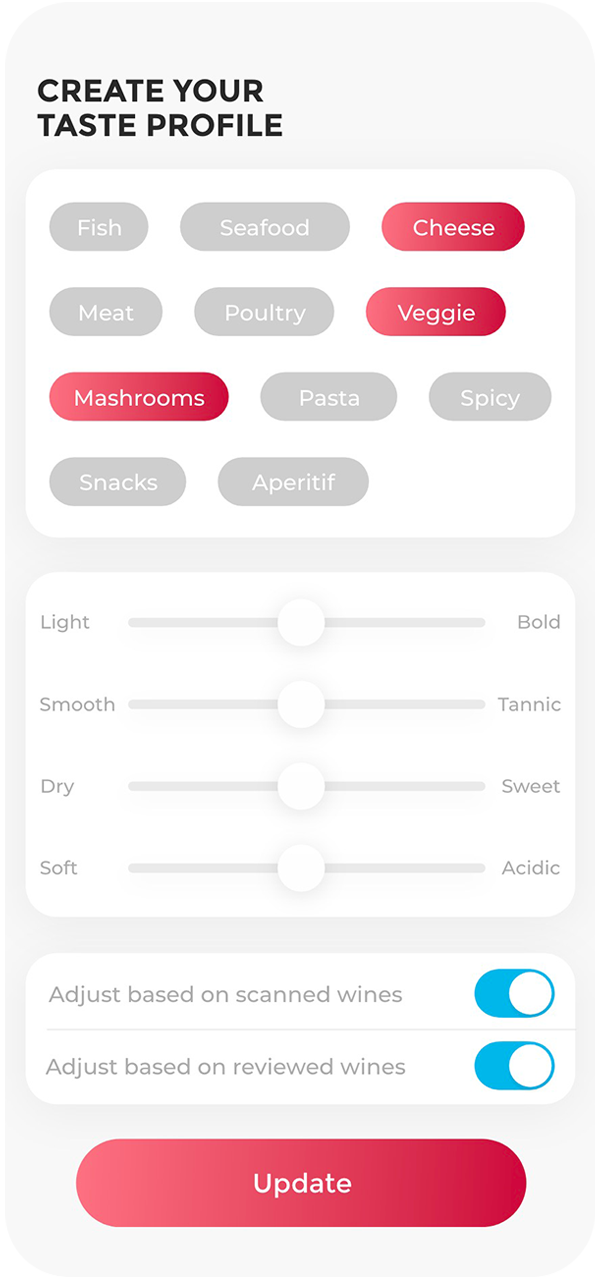Viewport: 600px width, 1280px height.
Task: Select the Fish chip
Action: [99, 227]
